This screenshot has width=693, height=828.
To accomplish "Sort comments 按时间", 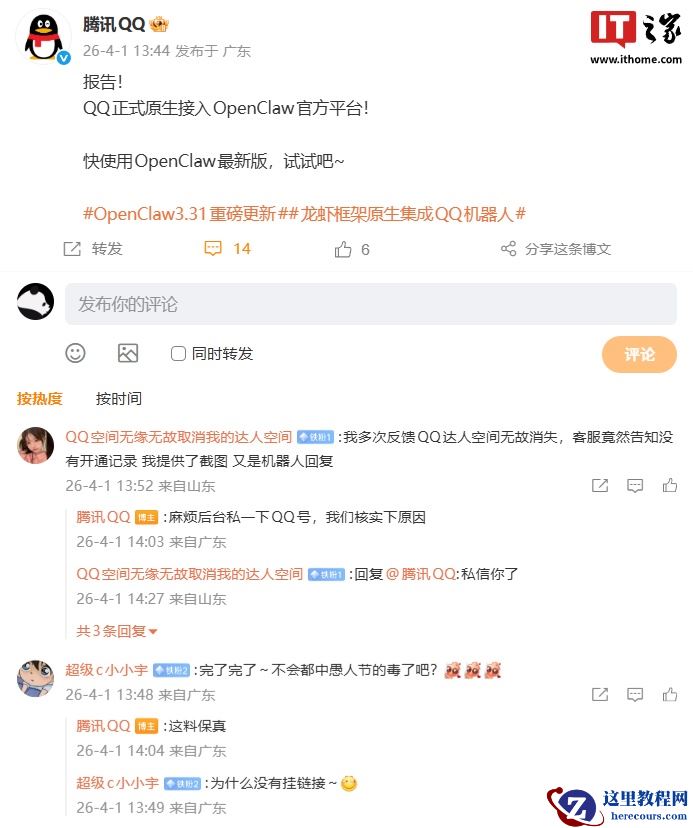I will pos(118,398).
